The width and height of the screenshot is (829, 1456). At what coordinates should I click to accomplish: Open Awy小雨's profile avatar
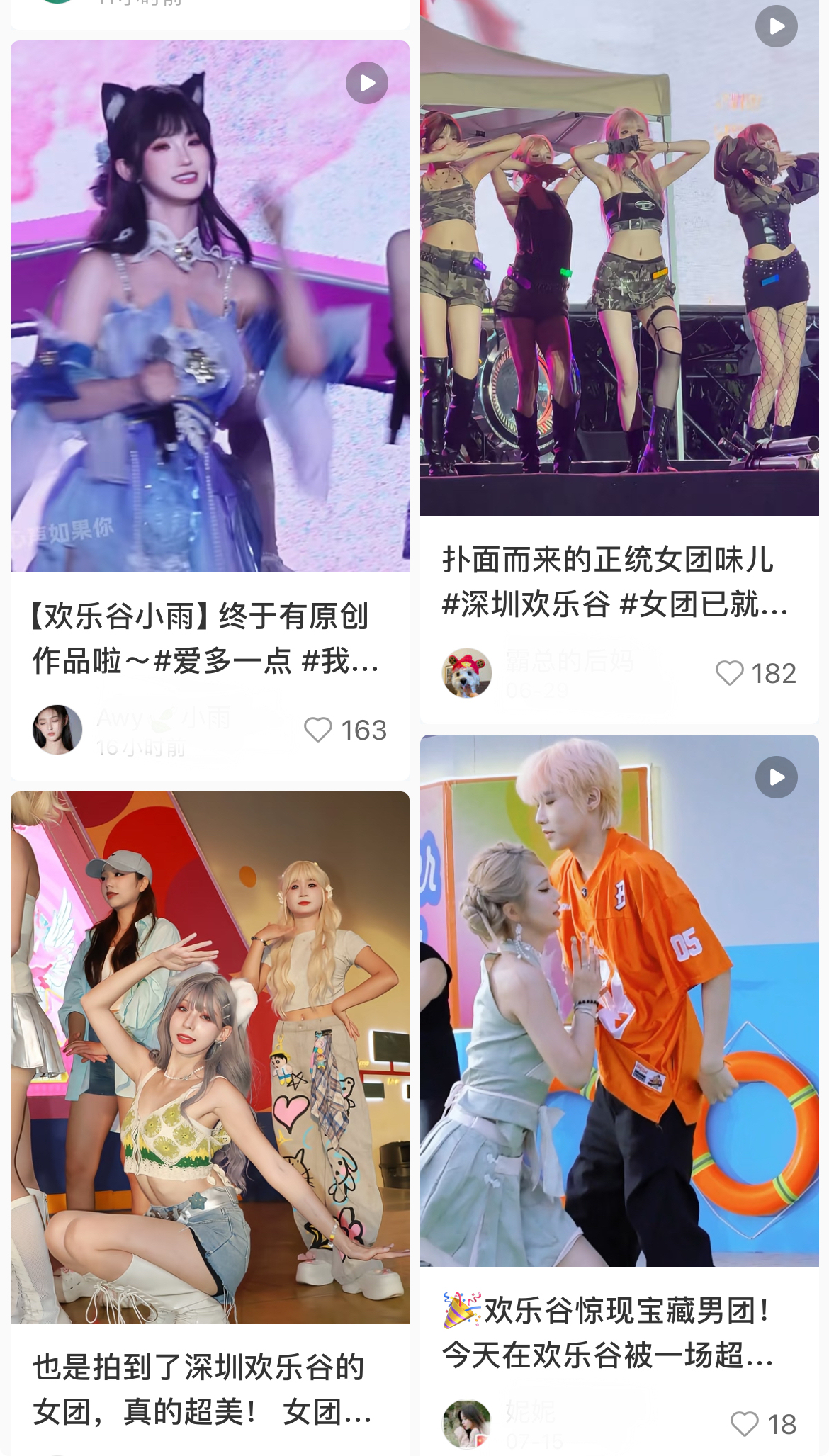click(57, 730)
